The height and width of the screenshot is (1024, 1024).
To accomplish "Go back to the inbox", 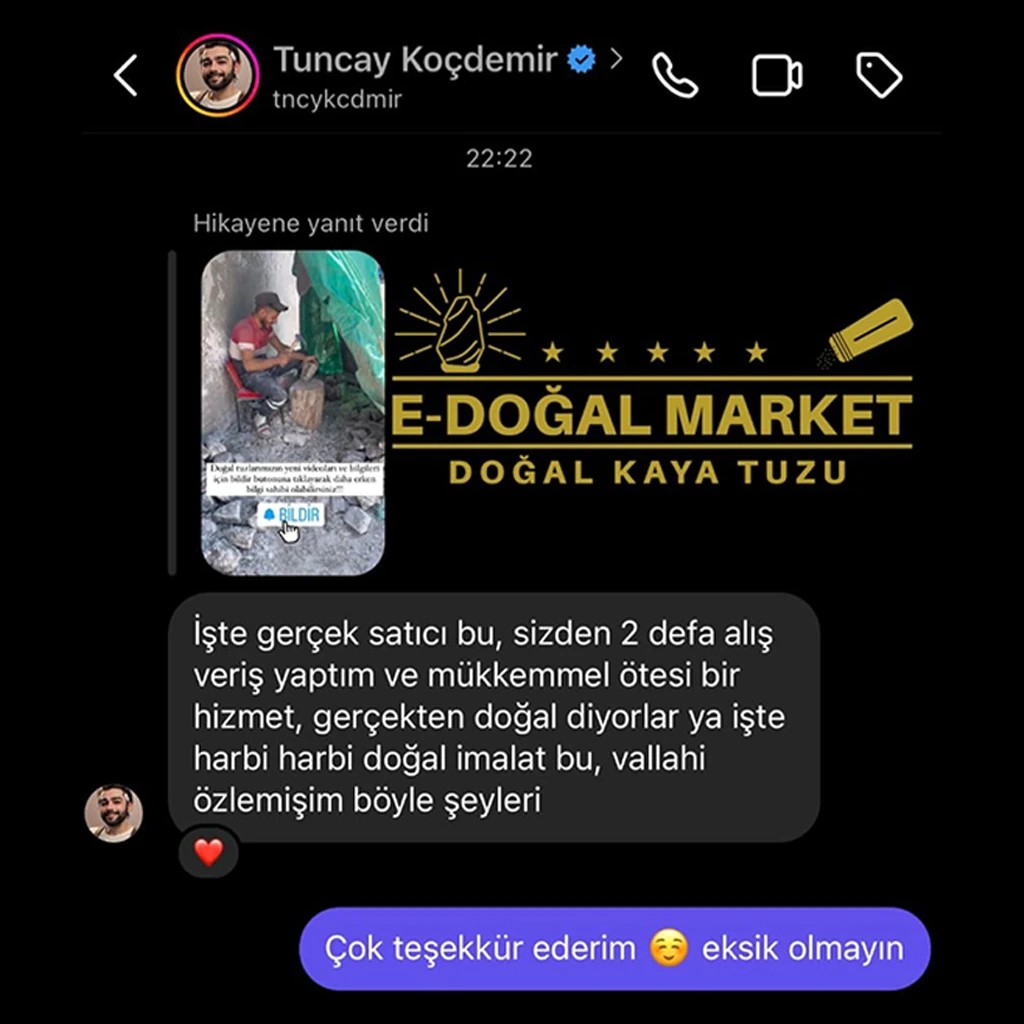I will (x=125, y=76).
